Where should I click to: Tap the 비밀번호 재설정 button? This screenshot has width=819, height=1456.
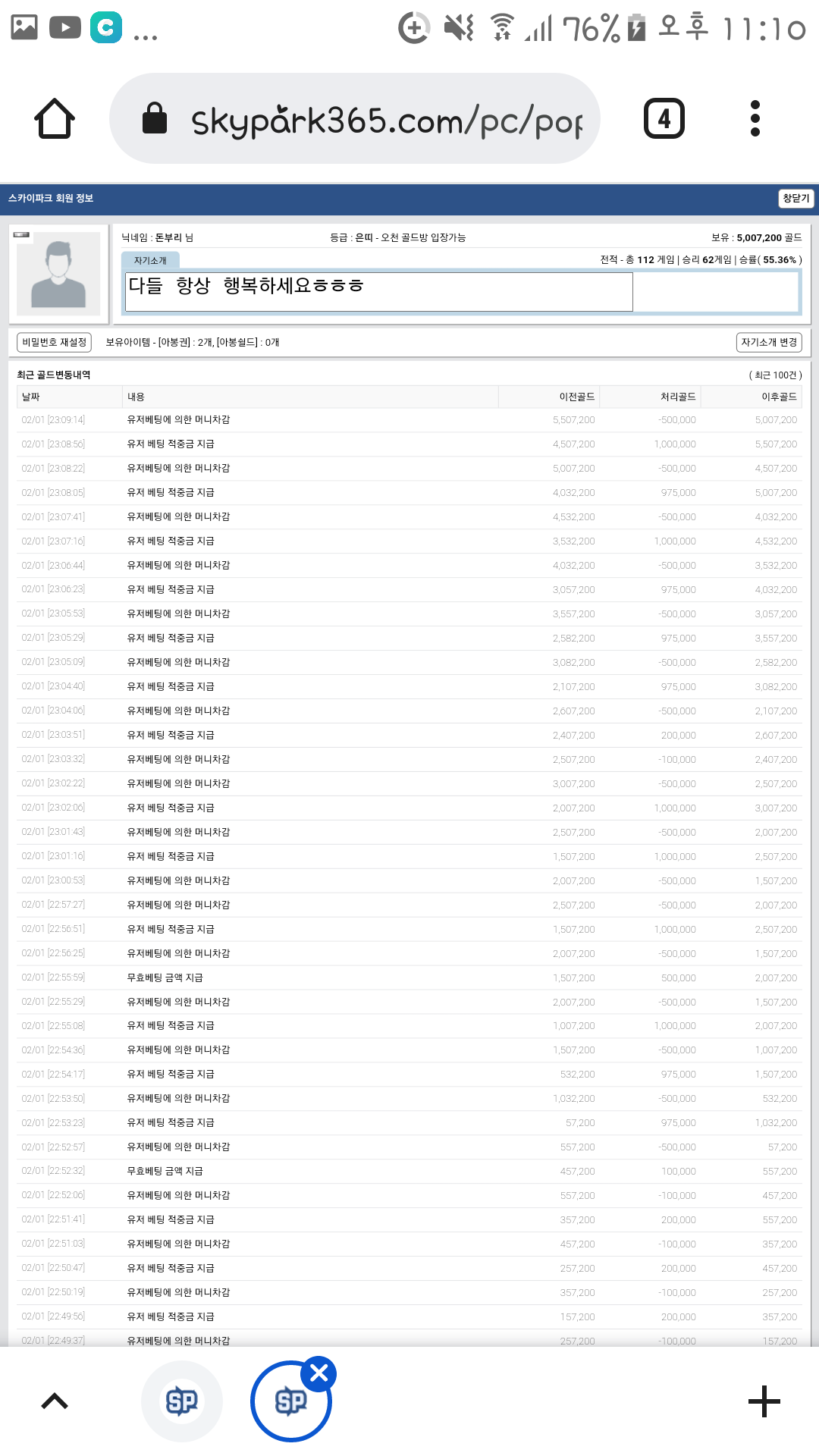(54, 342)
